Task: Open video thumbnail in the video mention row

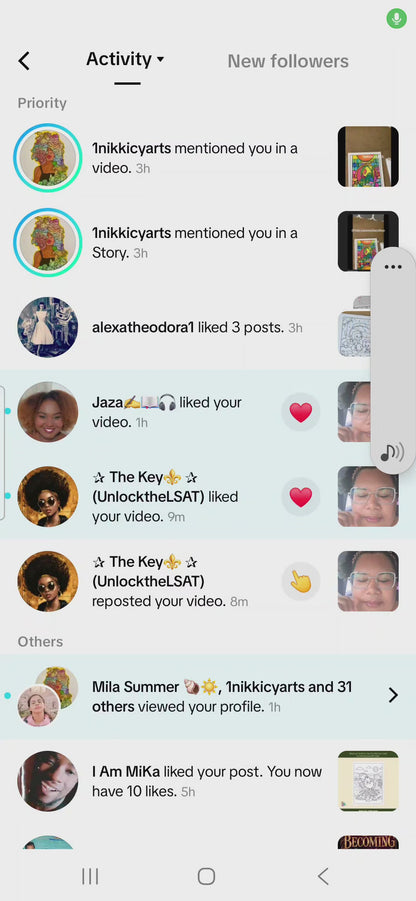Action: (368, 157)
